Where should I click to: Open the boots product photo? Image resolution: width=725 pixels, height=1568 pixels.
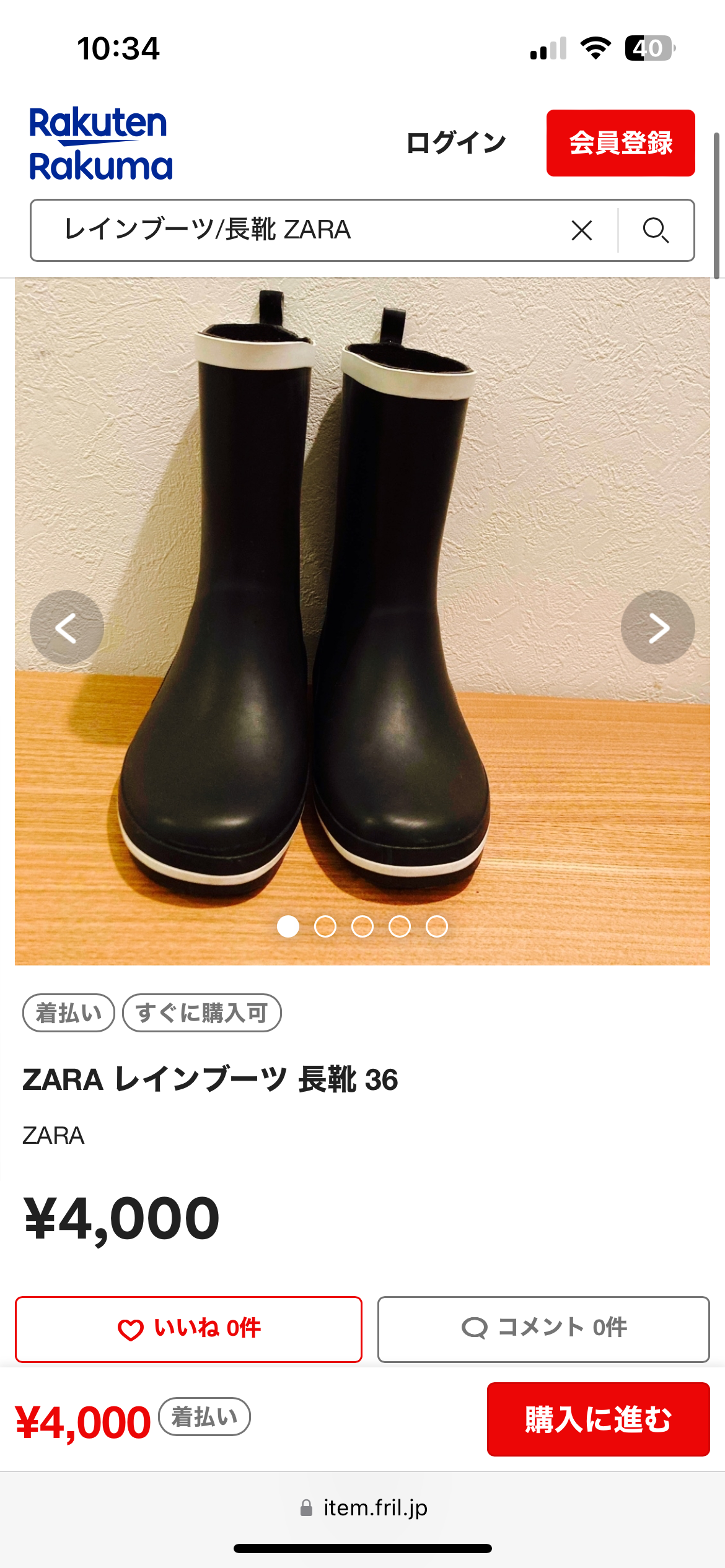click(362, 557)
